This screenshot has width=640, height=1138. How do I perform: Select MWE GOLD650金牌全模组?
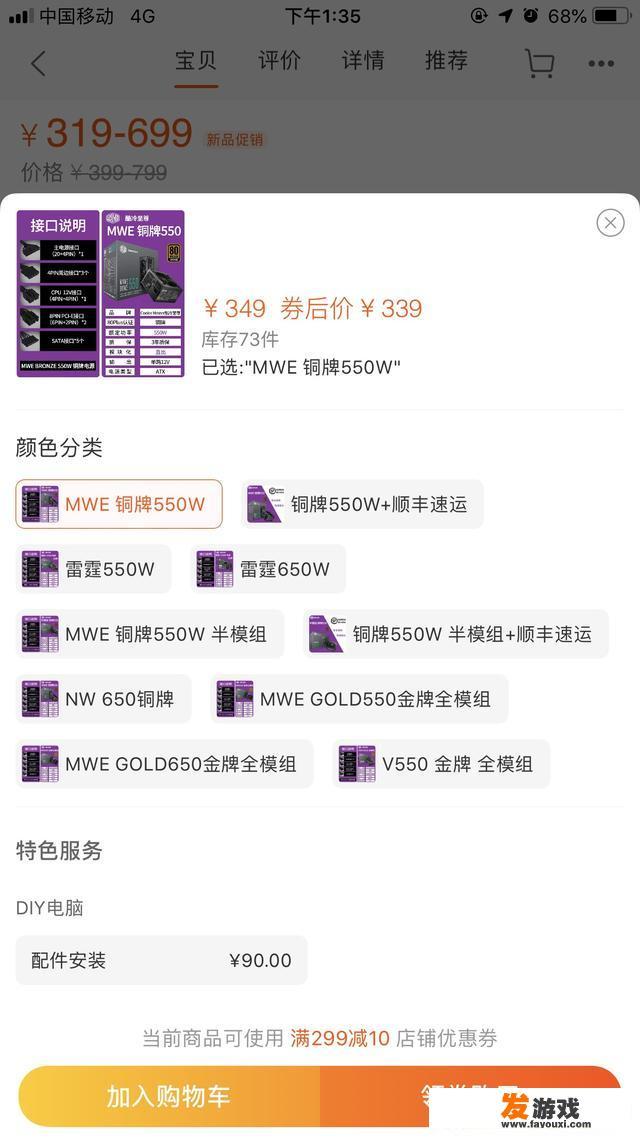coord(165,764)
